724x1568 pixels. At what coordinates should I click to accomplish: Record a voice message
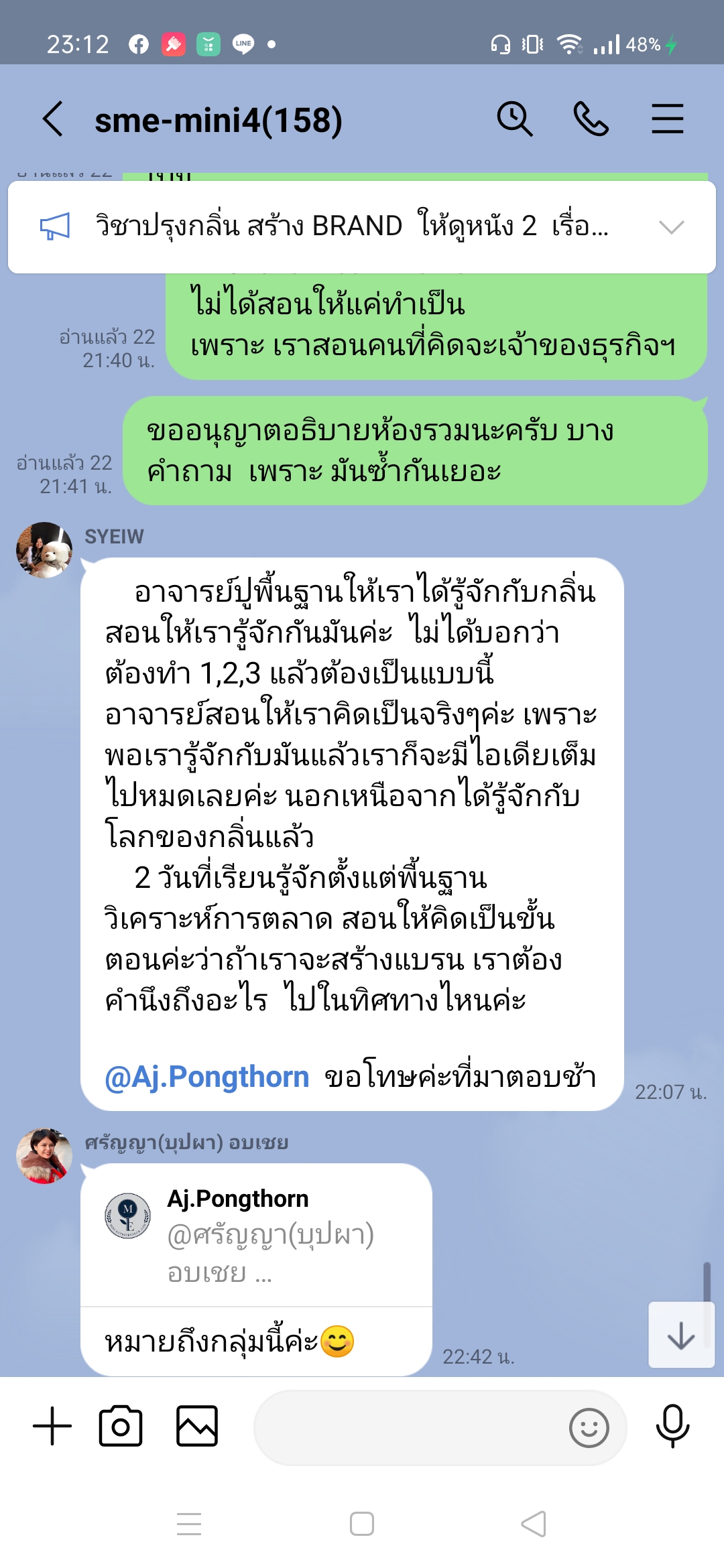tap(672, 1426)
